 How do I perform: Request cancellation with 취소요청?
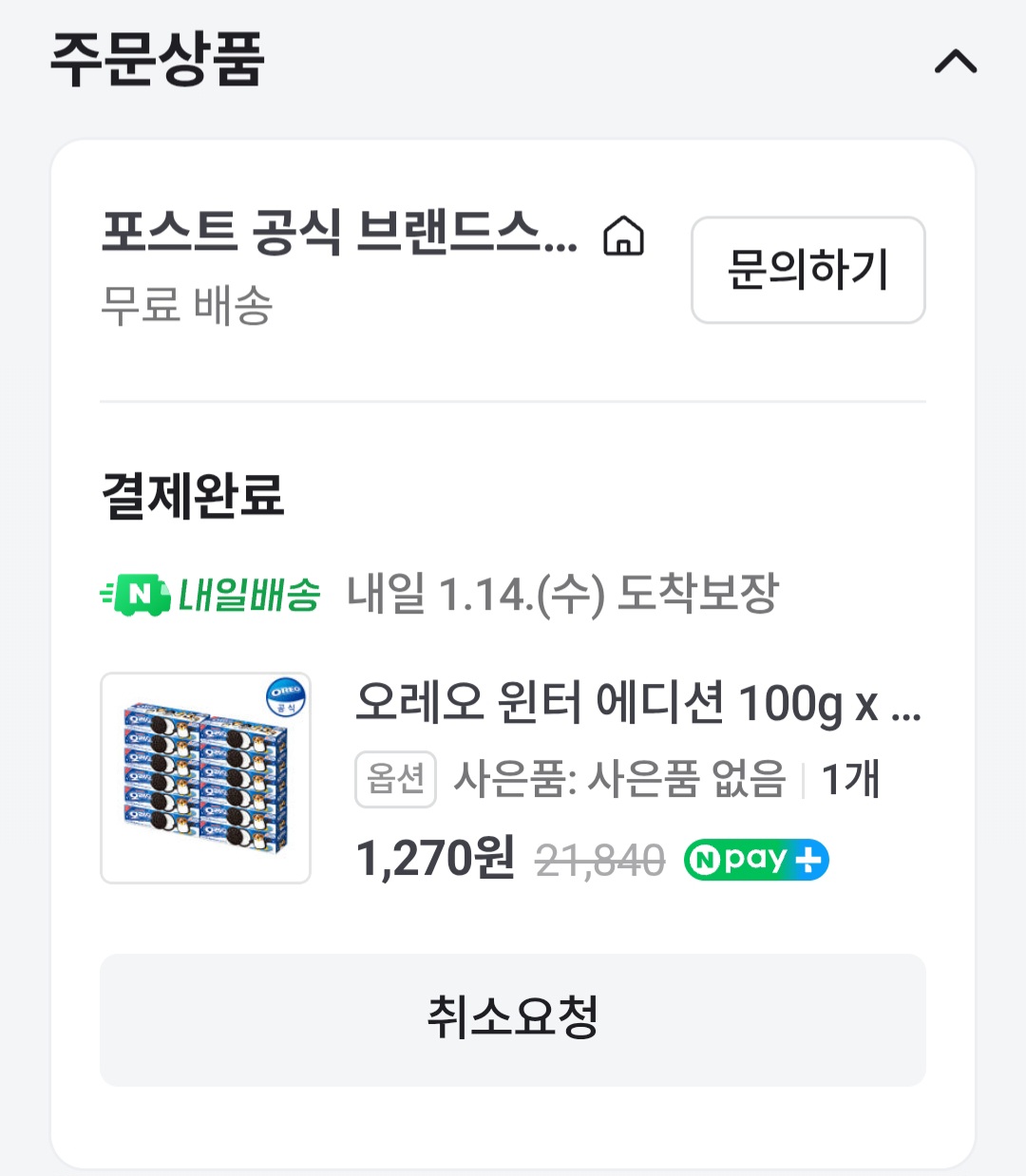tap(513, 1019)
